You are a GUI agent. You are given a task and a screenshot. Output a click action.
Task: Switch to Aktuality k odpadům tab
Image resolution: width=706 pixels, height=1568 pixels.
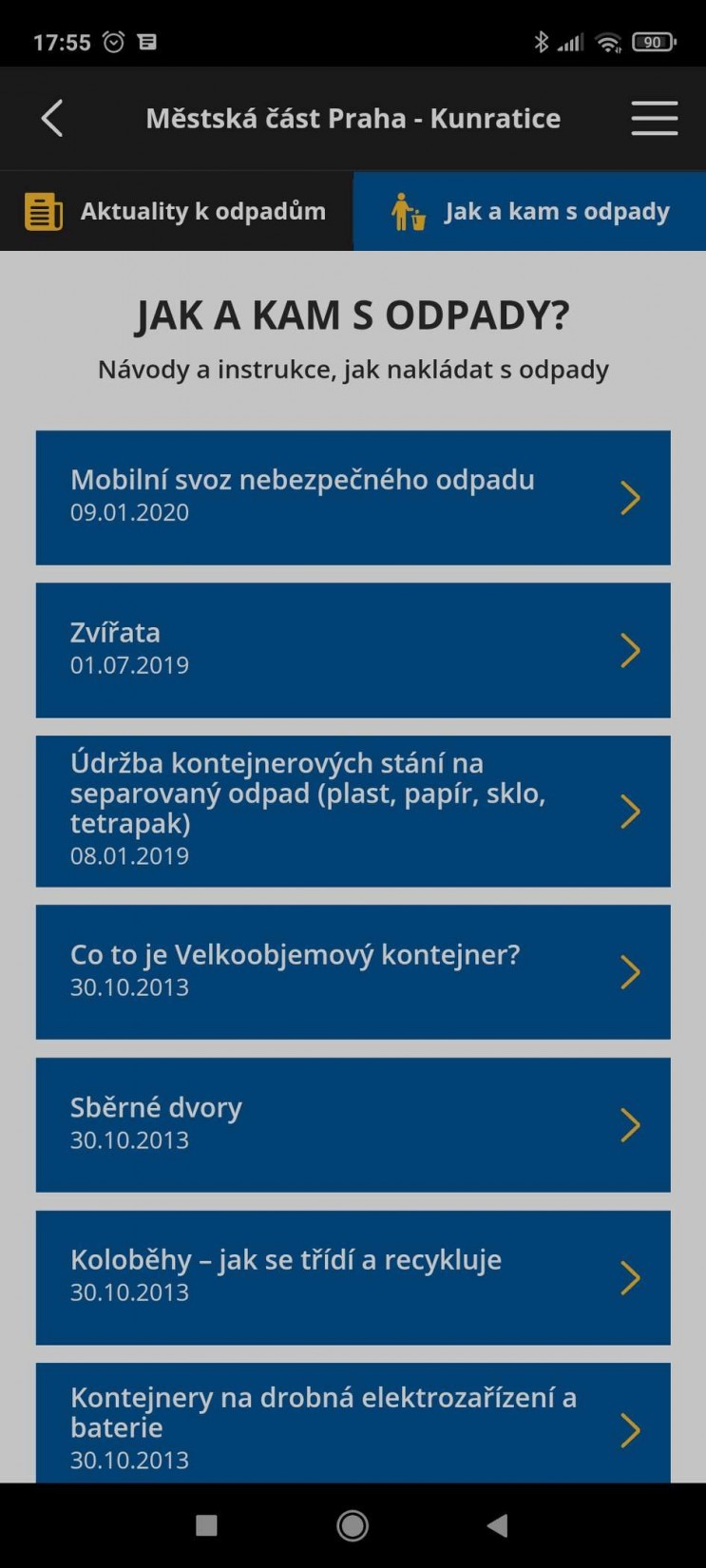click(177, 211)
